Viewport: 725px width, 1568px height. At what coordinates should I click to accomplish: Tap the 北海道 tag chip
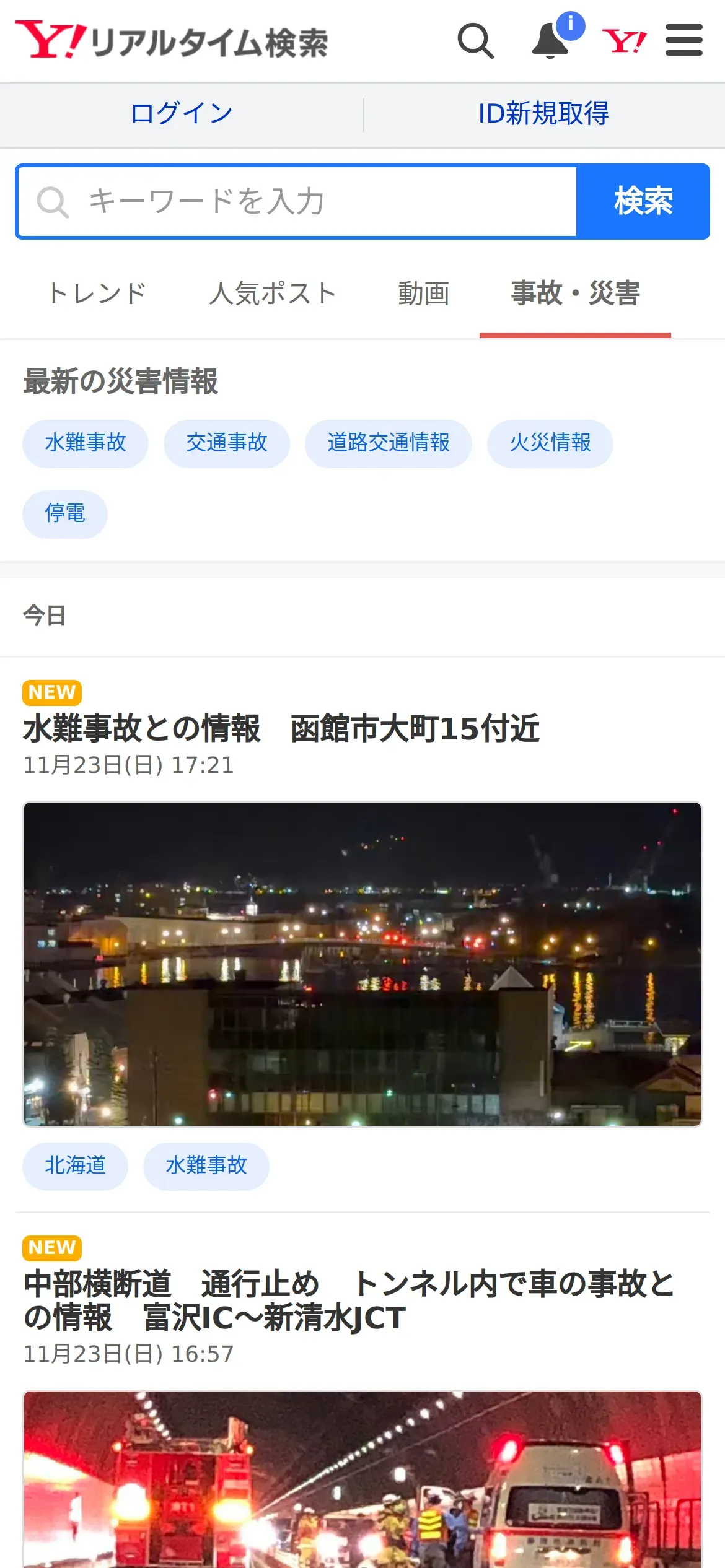[x=75, y=1166]
